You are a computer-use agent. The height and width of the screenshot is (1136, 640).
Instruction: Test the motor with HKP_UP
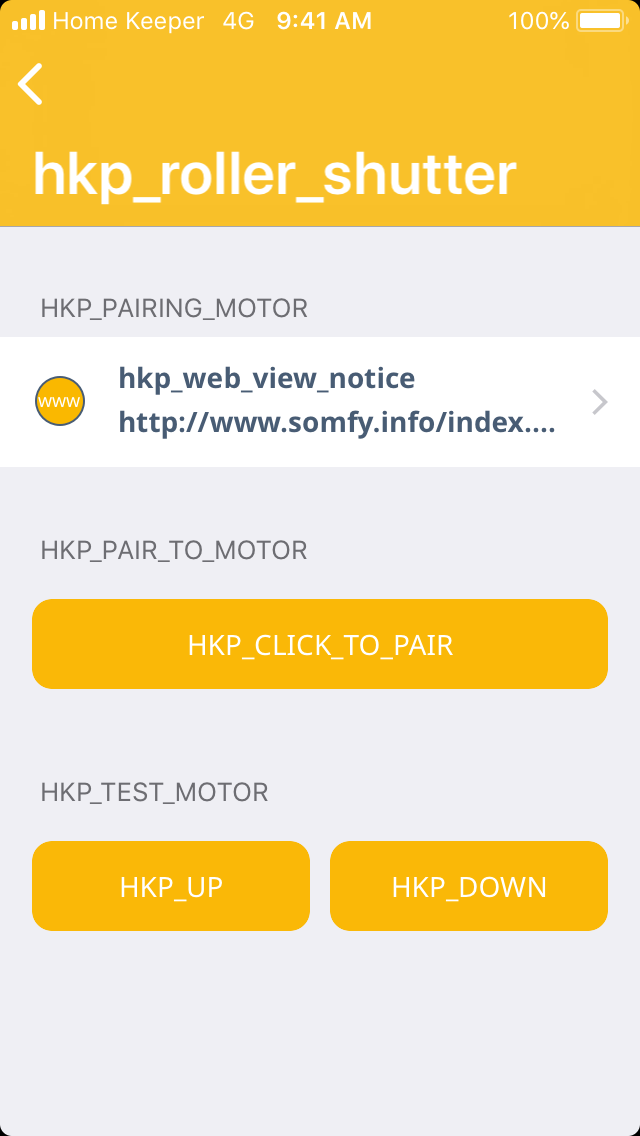[x=171, y=886]
